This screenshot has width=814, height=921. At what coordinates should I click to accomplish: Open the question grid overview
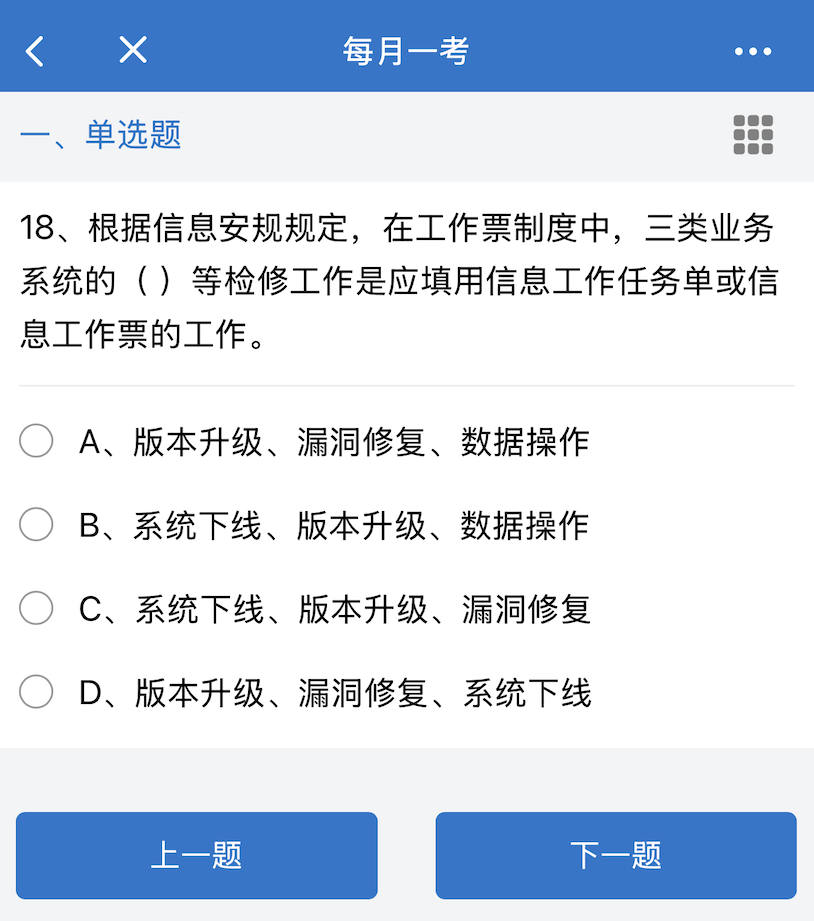pyautogui.click(x=753, y=135)
